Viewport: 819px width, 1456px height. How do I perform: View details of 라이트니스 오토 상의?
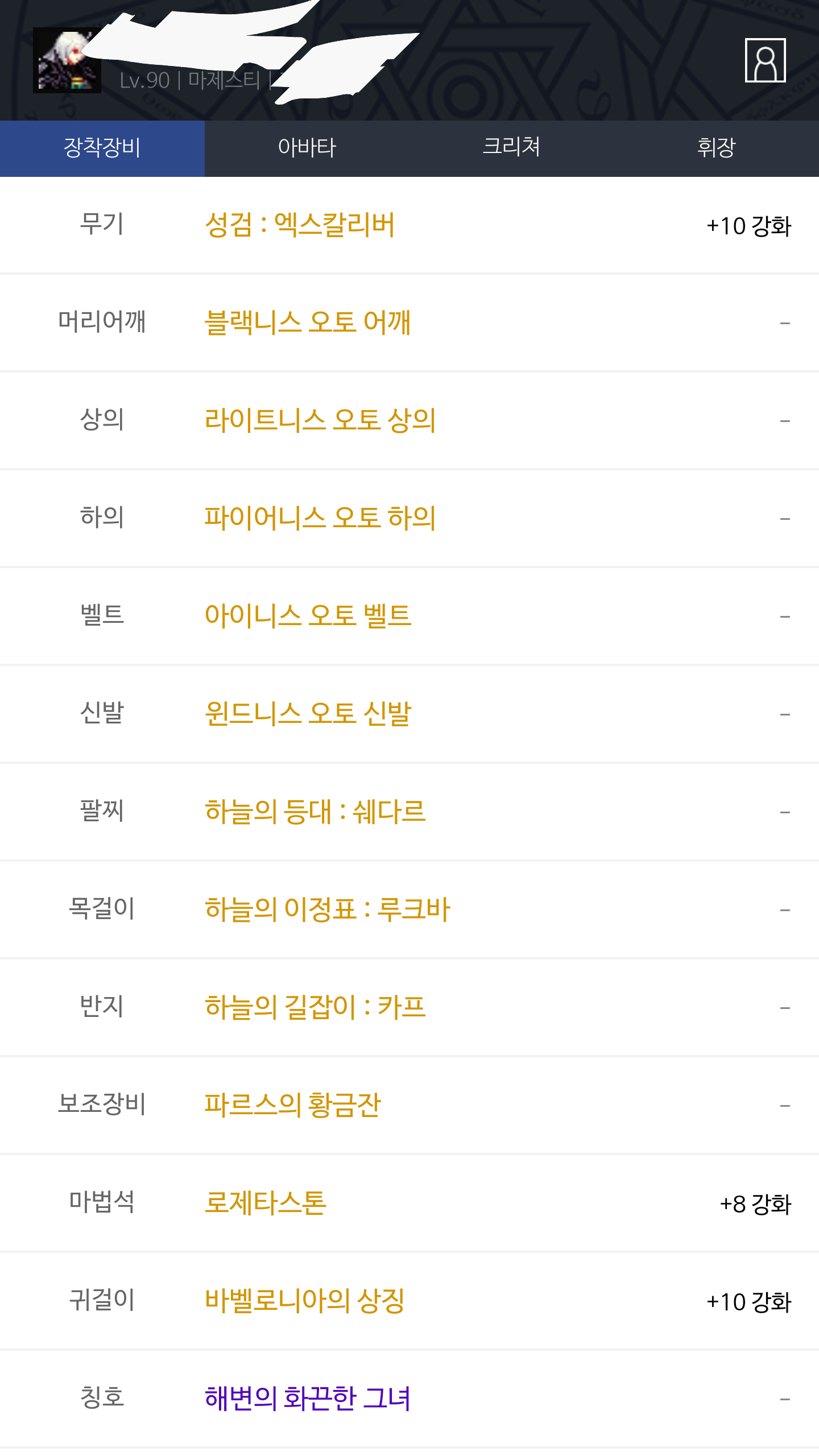tap(320, 420)
